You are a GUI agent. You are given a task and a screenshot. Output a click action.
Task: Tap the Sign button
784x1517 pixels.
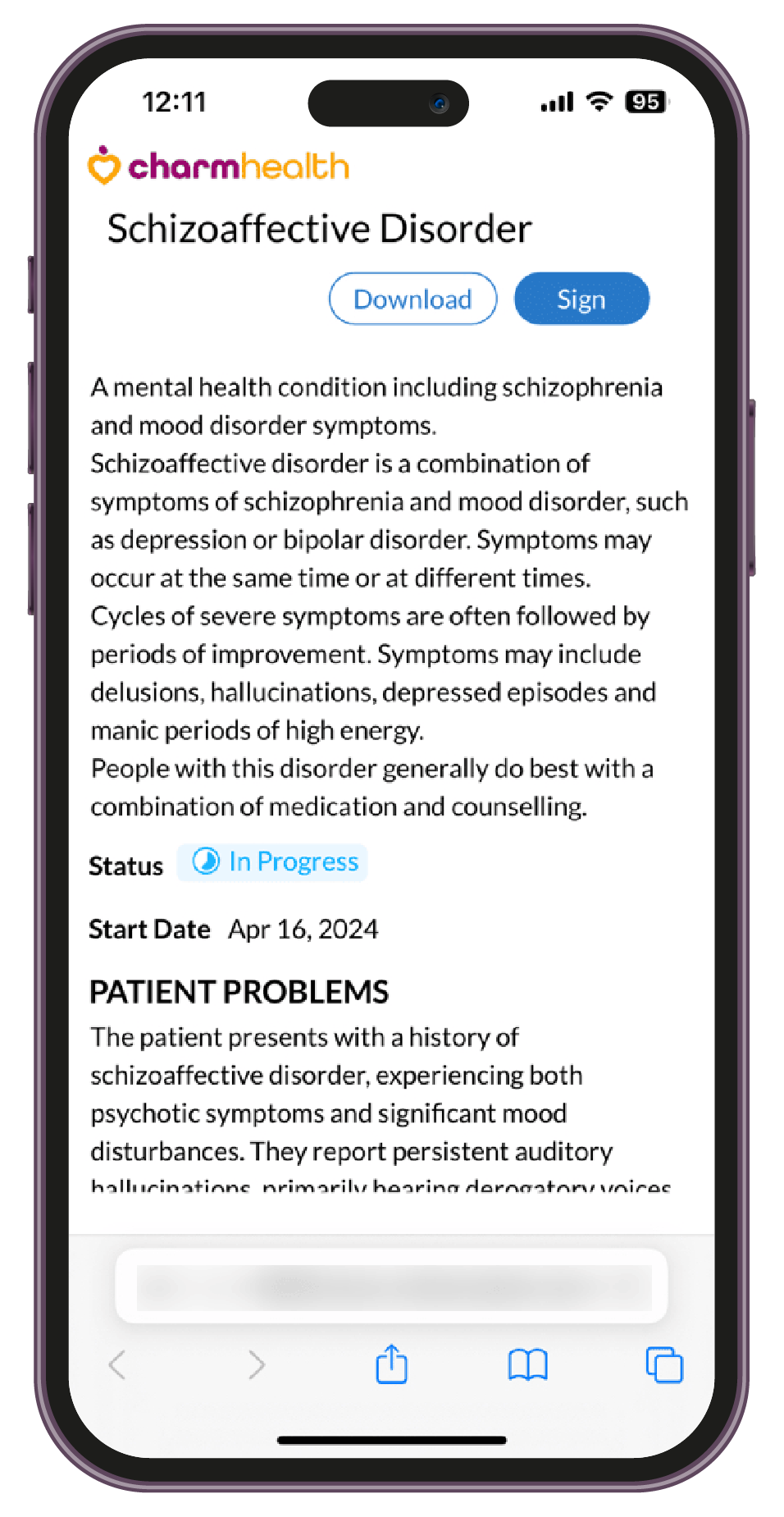tap(581, 299)
